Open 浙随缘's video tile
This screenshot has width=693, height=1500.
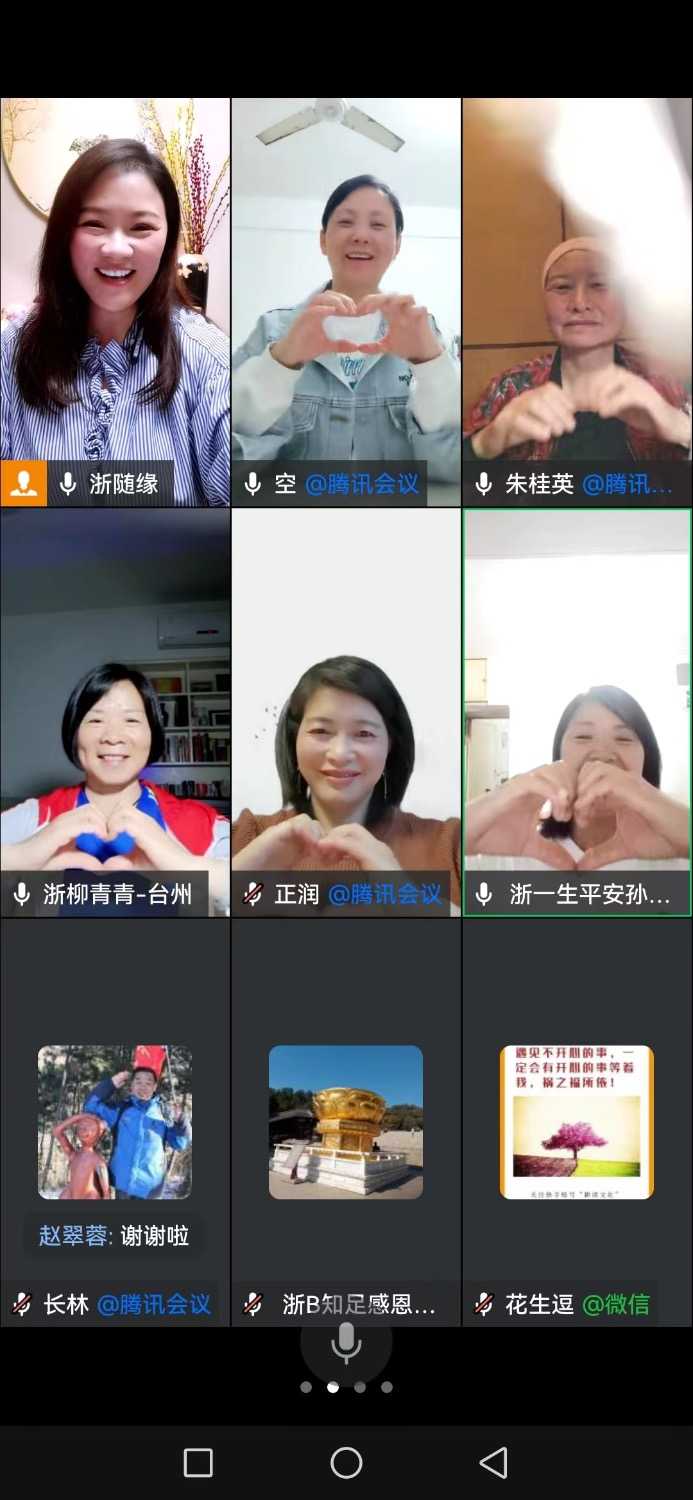tap(115, 300)
